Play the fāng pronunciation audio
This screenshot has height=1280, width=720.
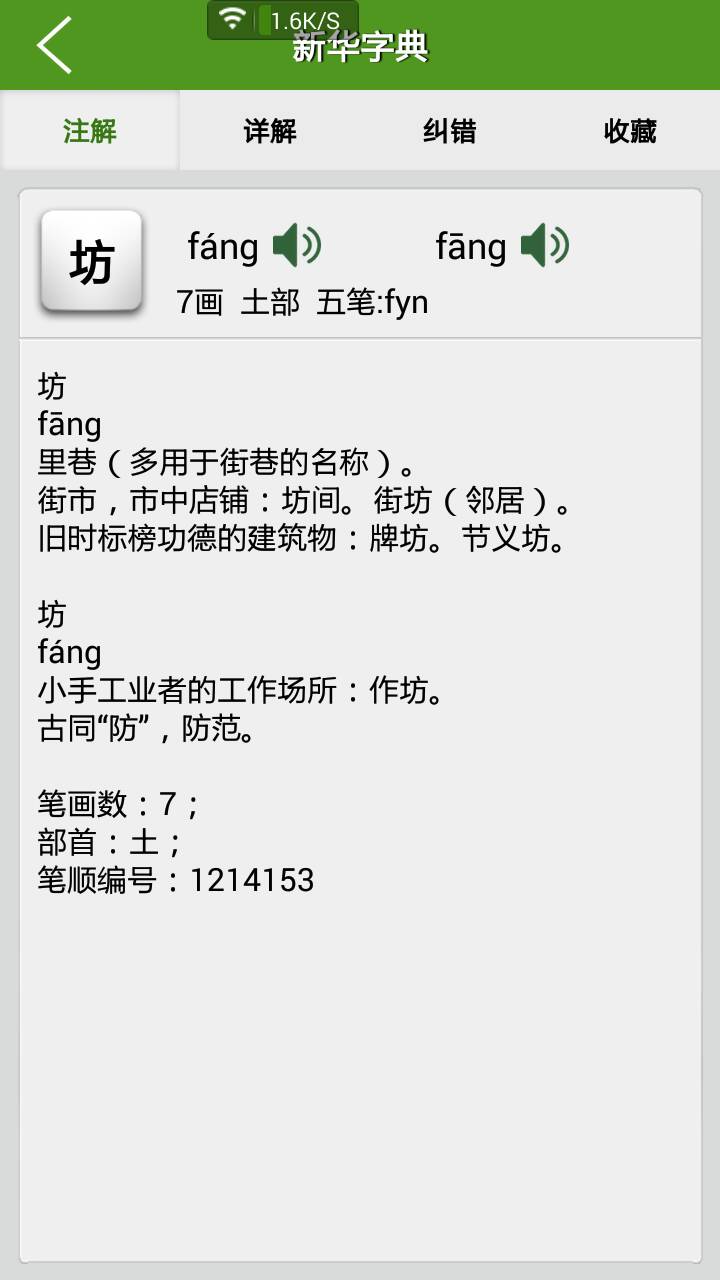point(545,245)
